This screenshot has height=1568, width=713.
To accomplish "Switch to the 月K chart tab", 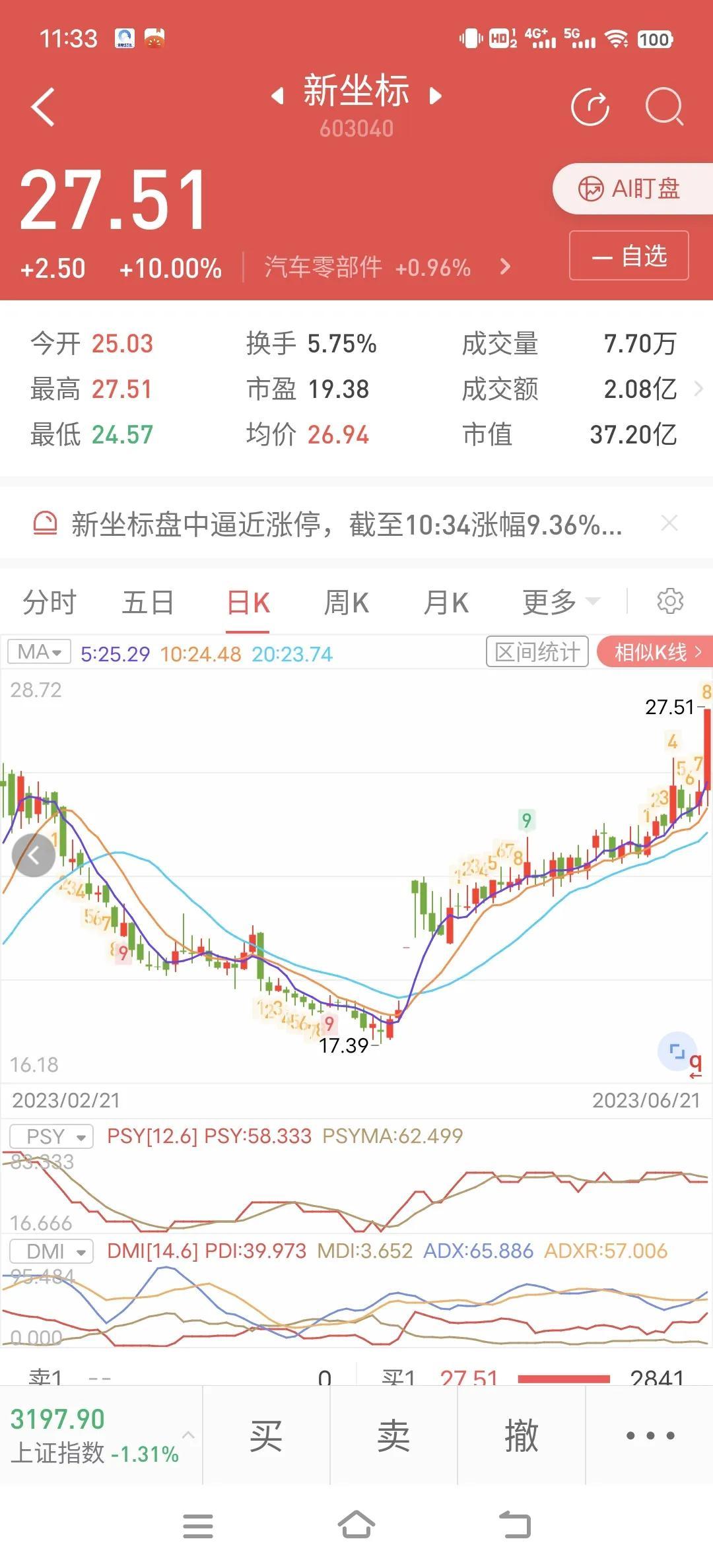I will tap(446, 603).
